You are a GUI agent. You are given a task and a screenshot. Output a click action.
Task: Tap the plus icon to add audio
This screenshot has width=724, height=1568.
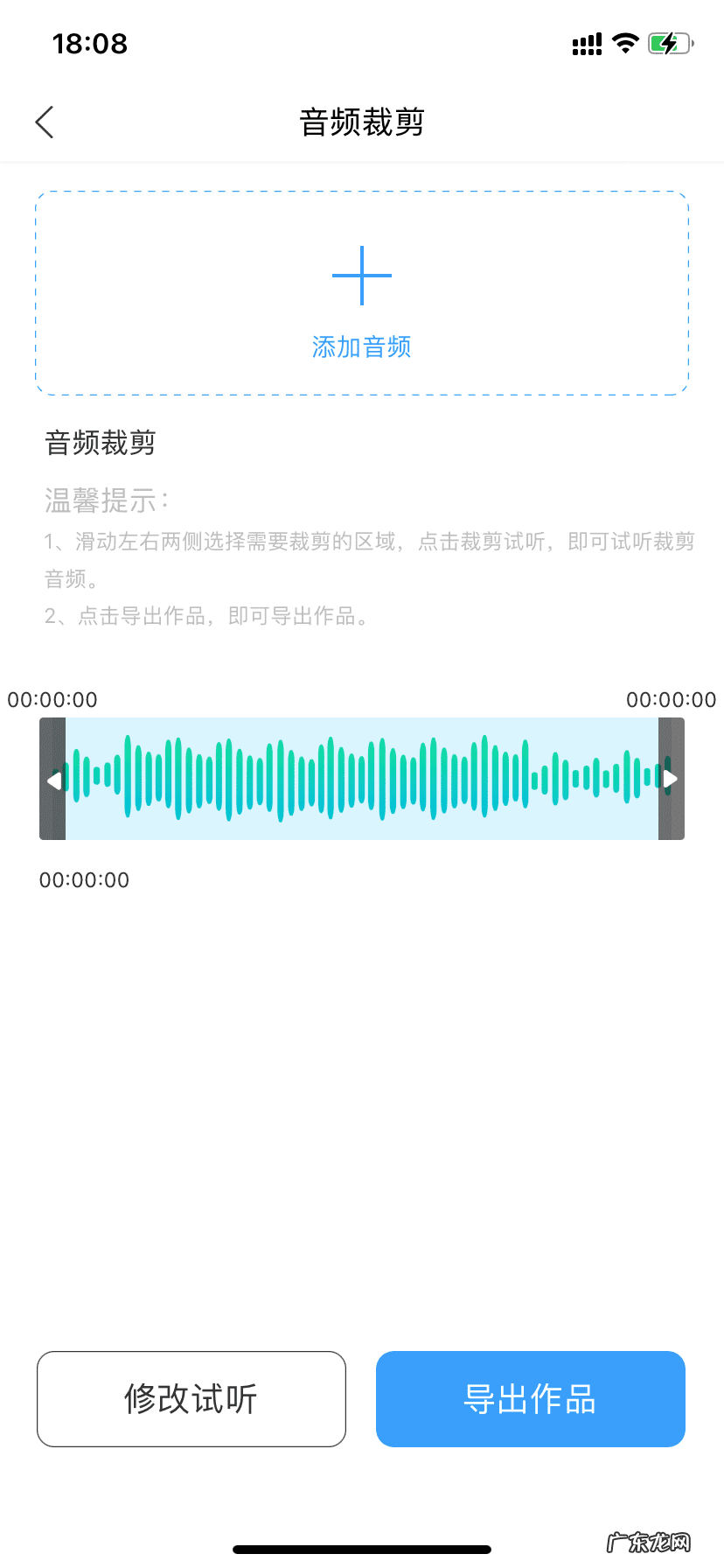[361, 275]
